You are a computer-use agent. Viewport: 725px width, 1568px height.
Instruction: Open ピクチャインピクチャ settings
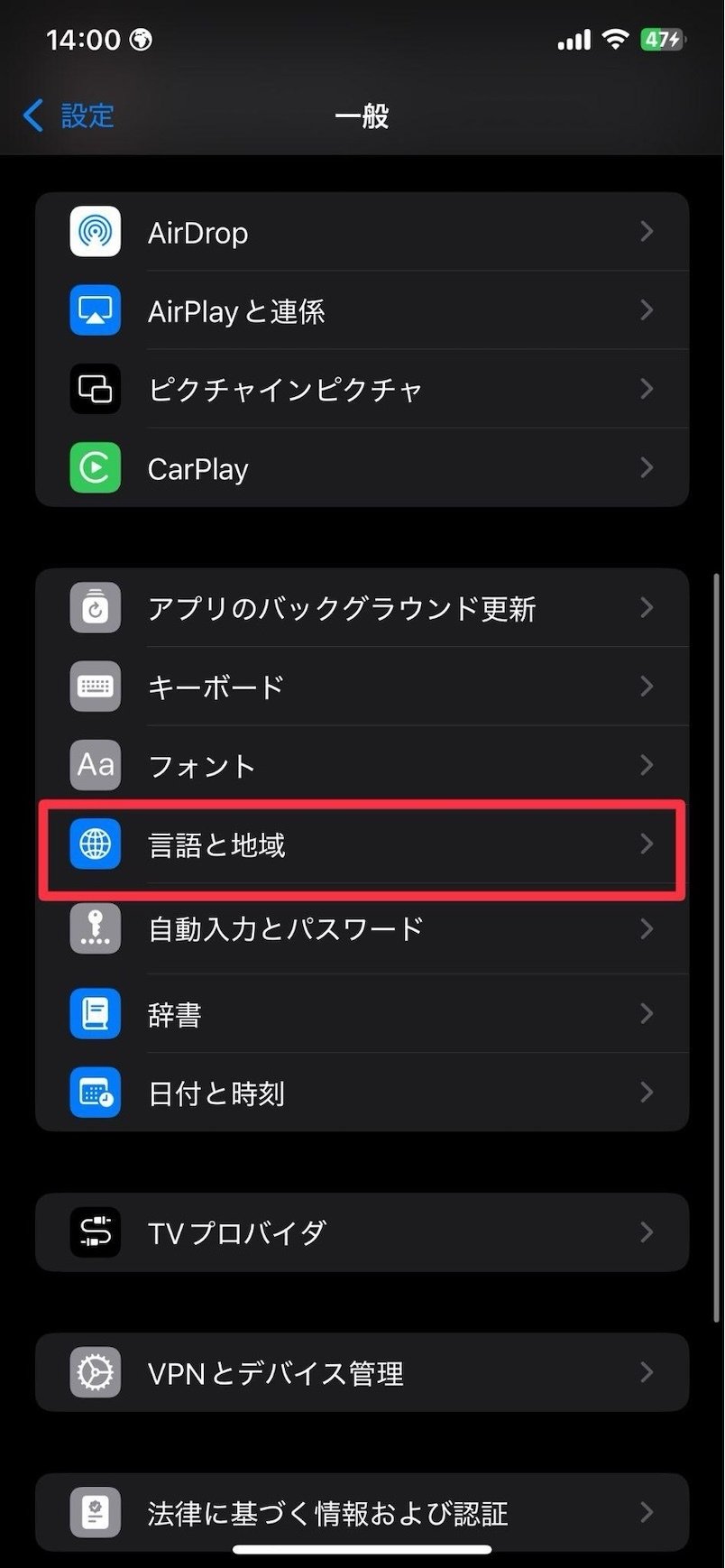click(x=361, y=390)
